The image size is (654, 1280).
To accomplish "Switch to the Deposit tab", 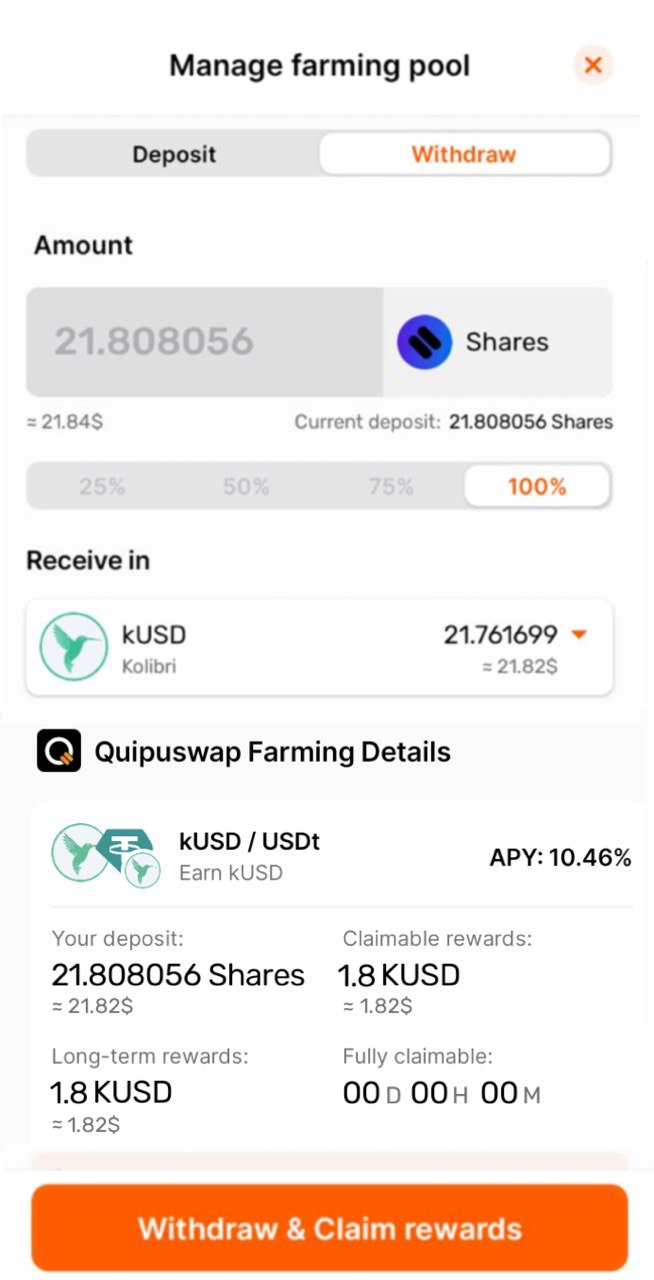I will pos(174,155).
